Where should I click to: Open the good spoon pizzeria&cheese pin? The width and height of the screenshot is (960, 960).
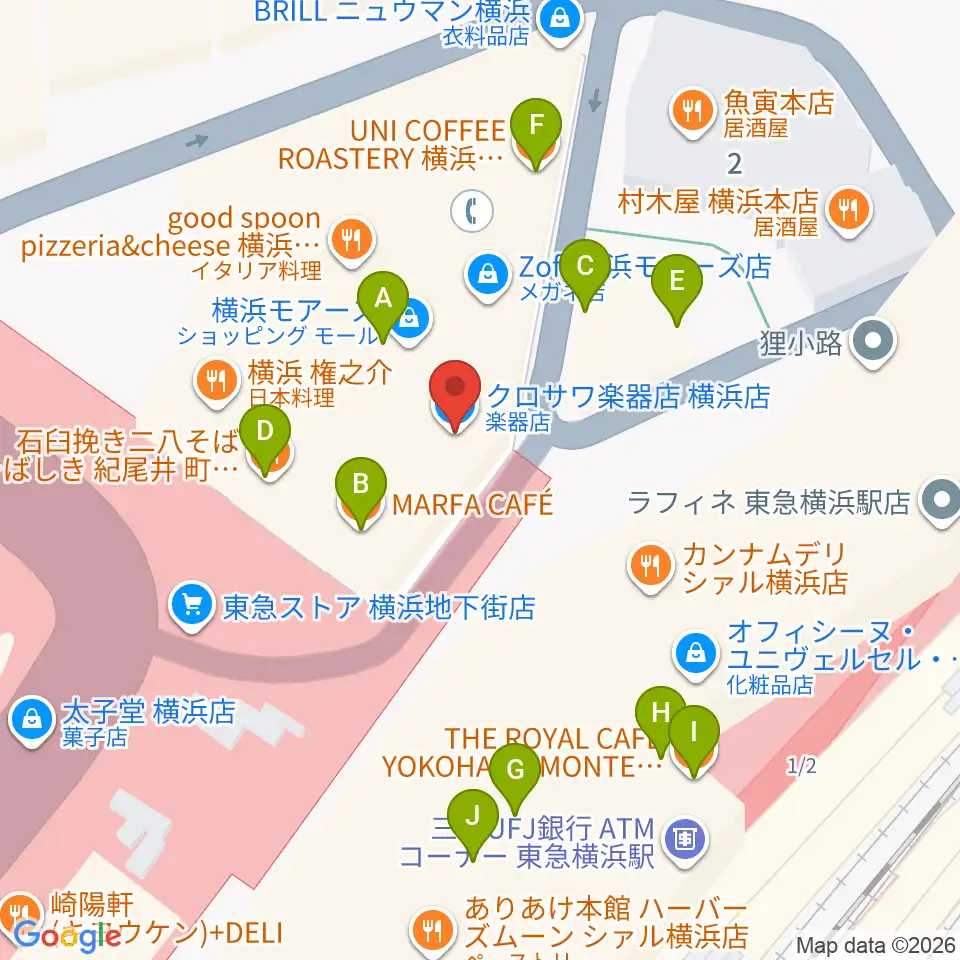point(351,241)
